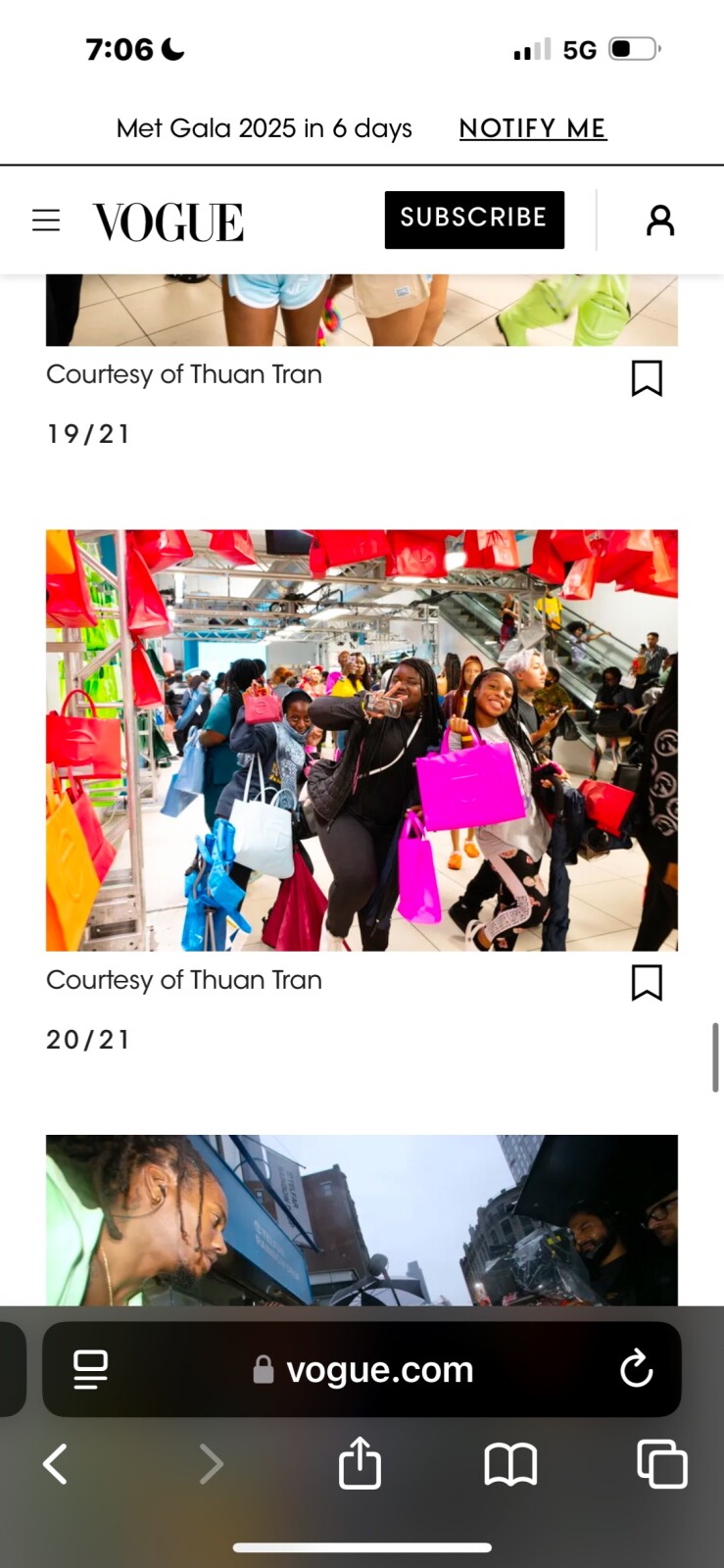Open the account profile icon
724x1568 pixels.
660,220
